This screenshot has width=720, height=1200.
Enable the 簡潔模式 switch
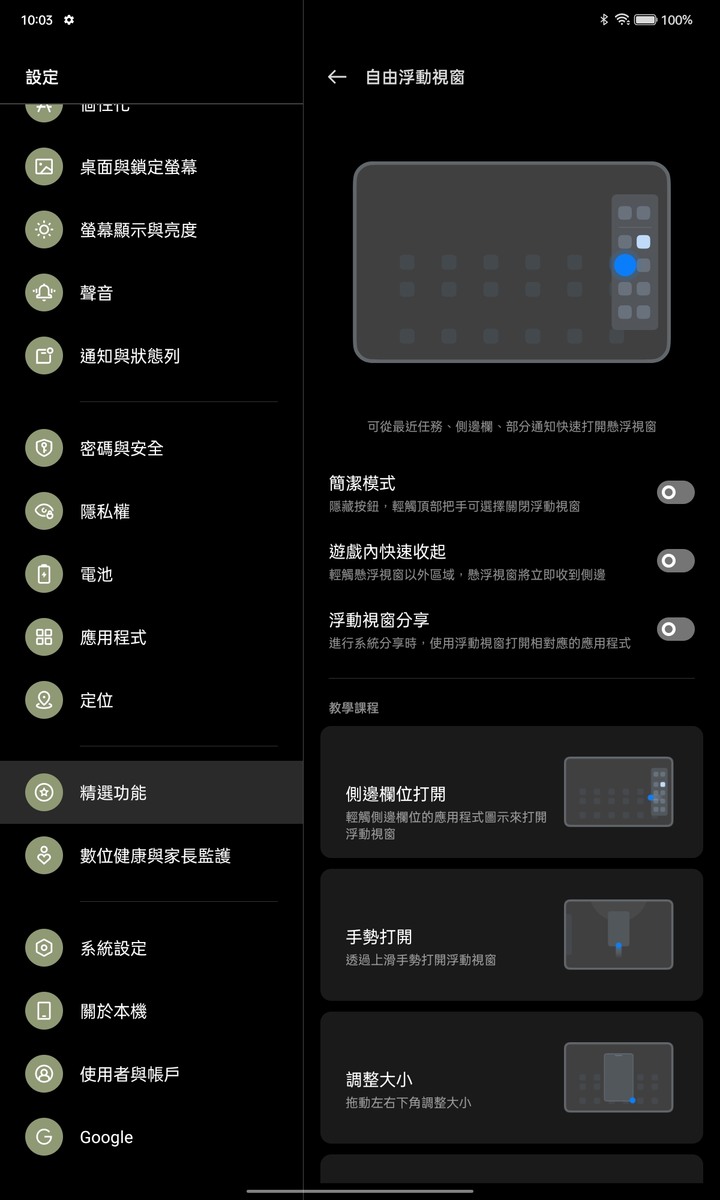coord(675,492)
